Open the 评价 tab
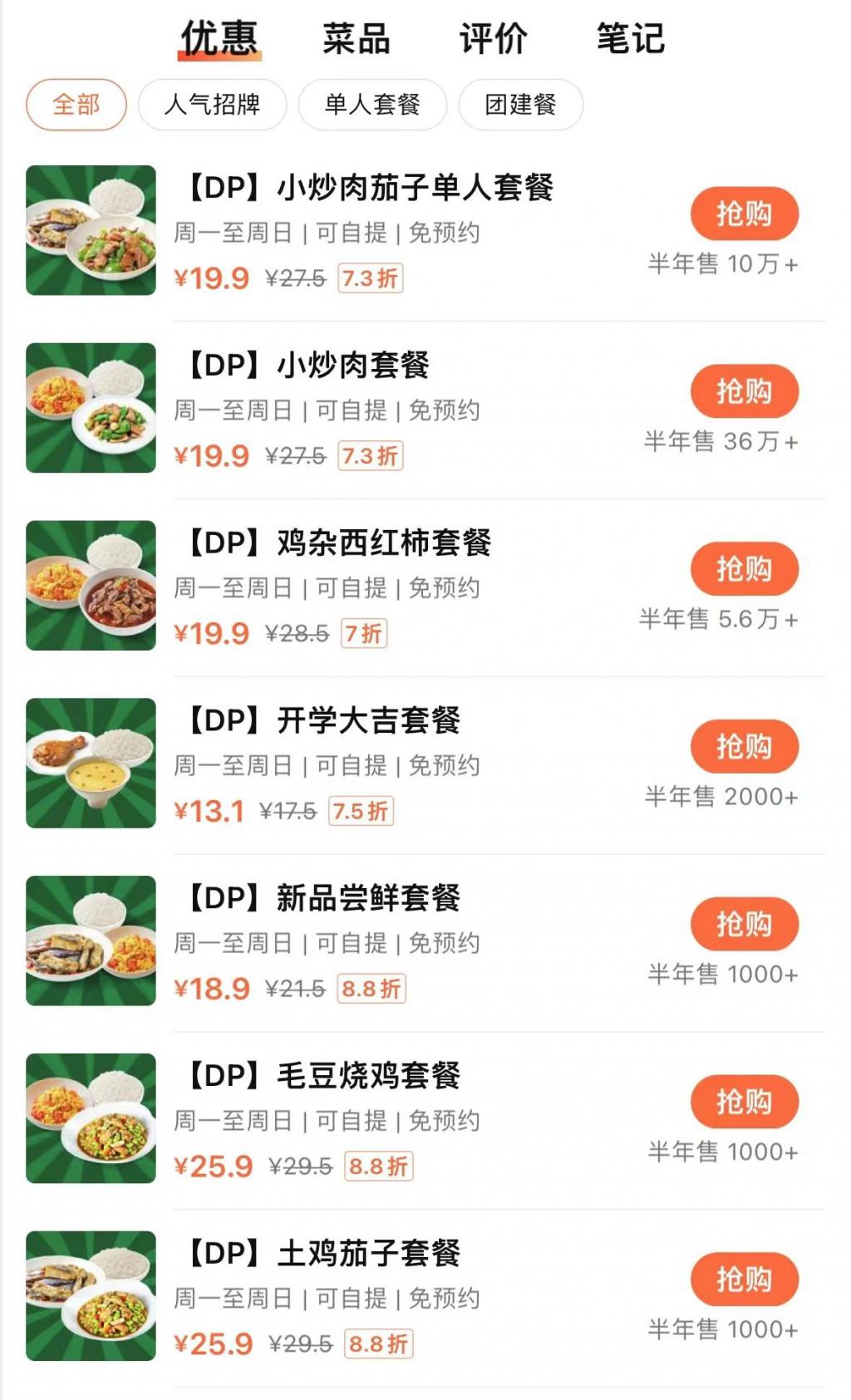This screenshot has height=1400, width=851. coord(493,39)
